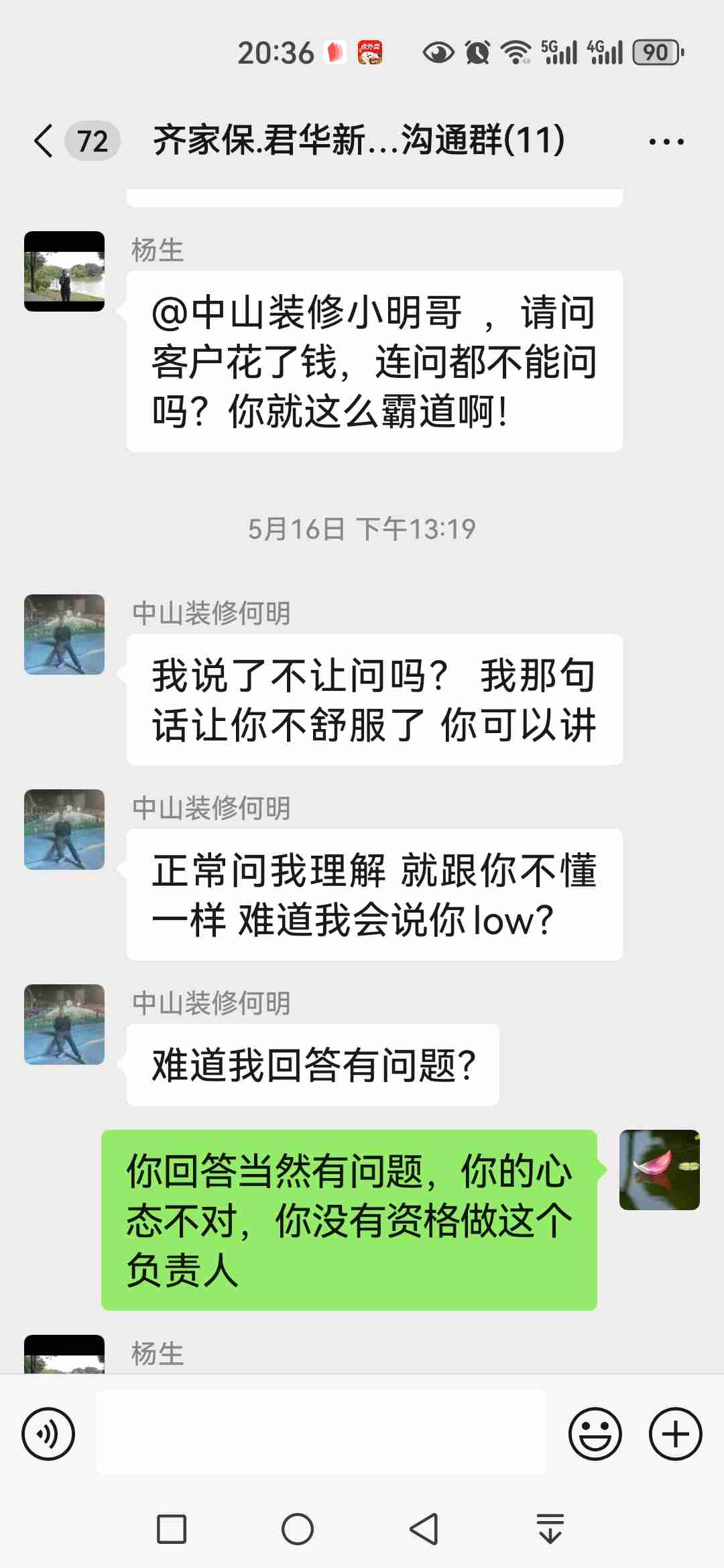Open the group chat options menu
The height and width of the screenshot is (1568, 724).
666,141
